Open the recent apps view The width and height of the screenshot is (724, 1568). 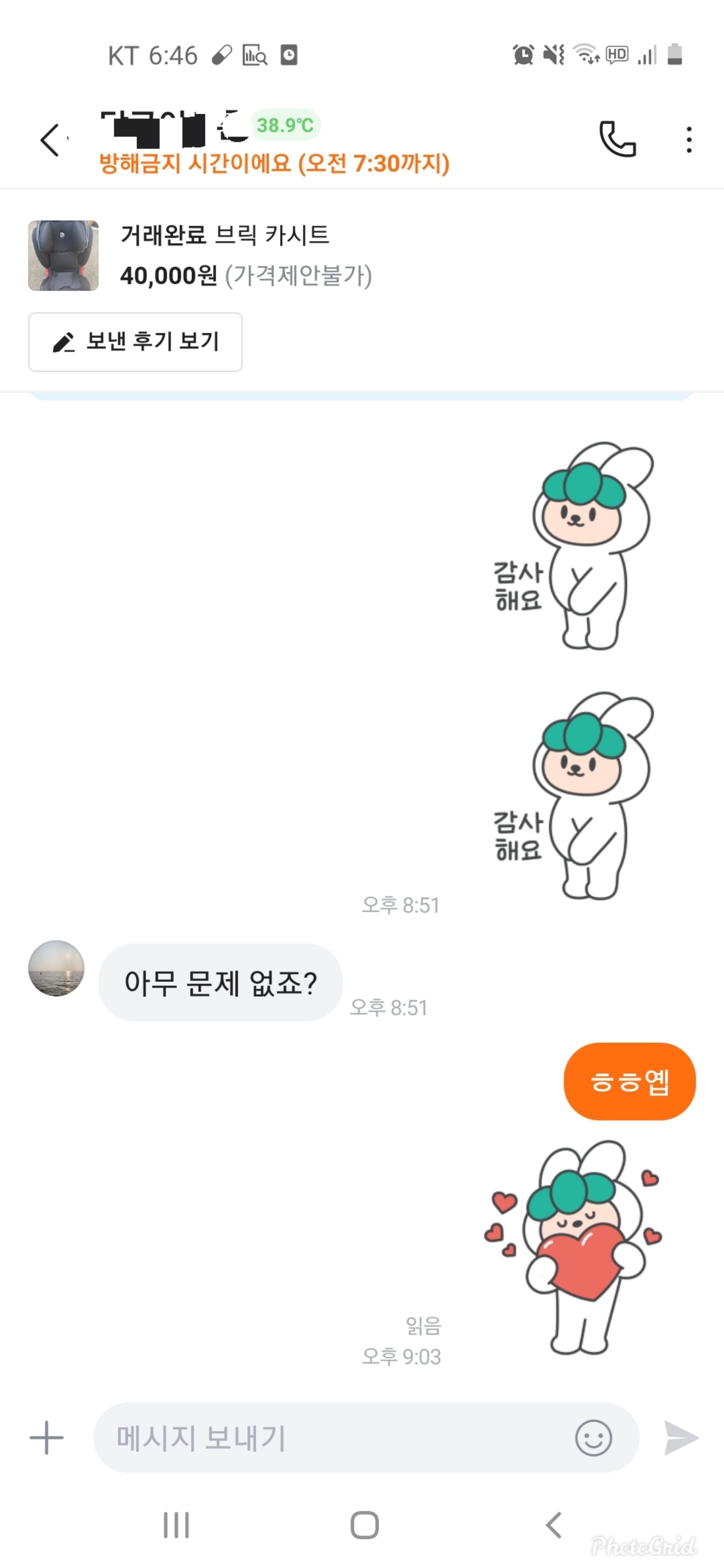pos(176,1525)
